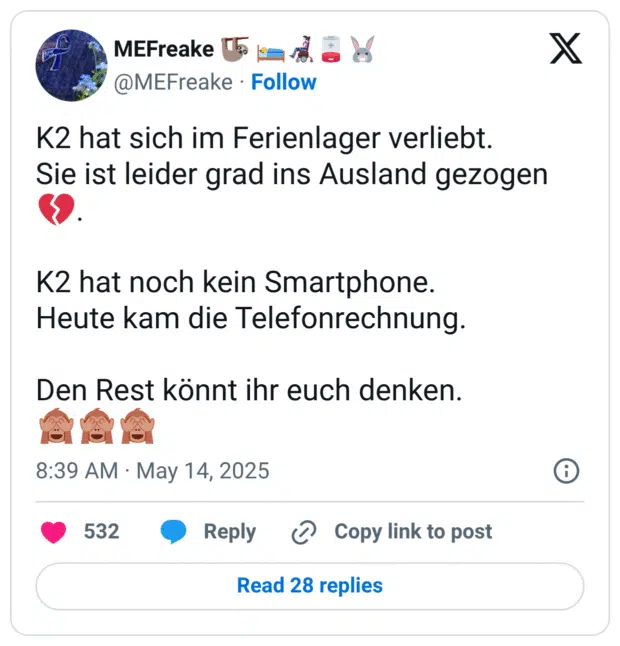This screenshot has width=620, height=646.
Task: Like the post with the heart icon
Action: pyautogui.click(x=54, y=532)
